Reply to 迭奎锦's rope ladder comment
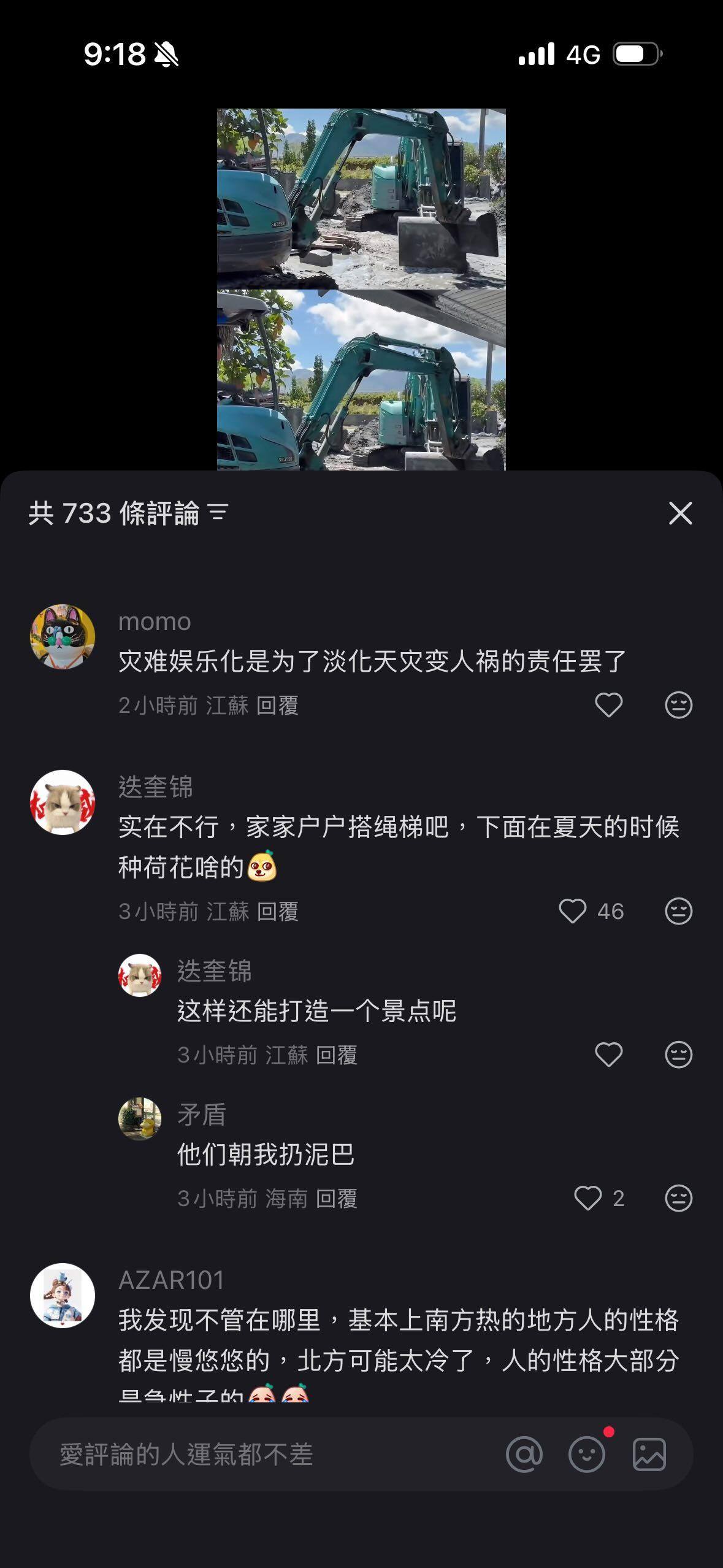 pyautogui.click(x=277, y=912)
